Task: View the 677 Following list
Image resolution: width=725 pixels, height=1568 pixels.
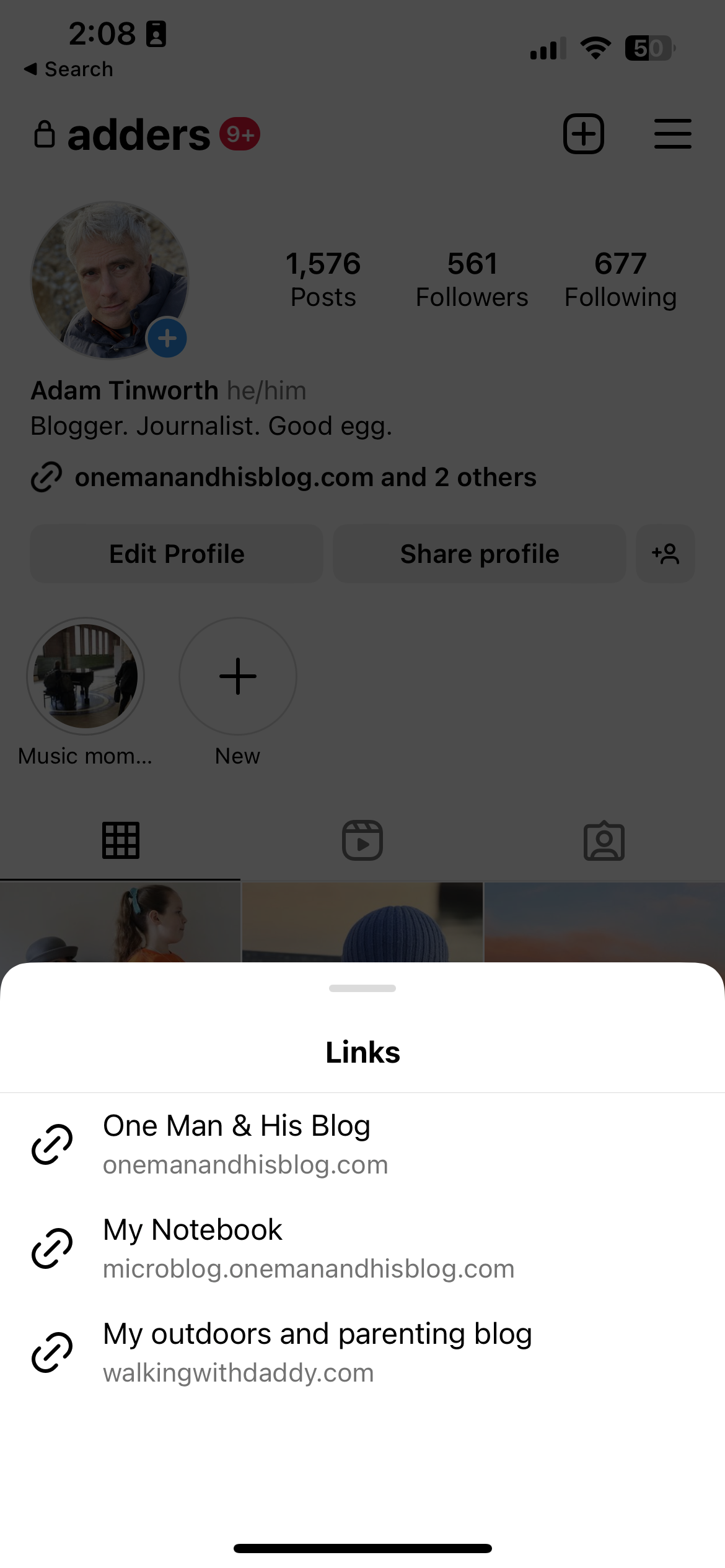Action: point(620,280)
